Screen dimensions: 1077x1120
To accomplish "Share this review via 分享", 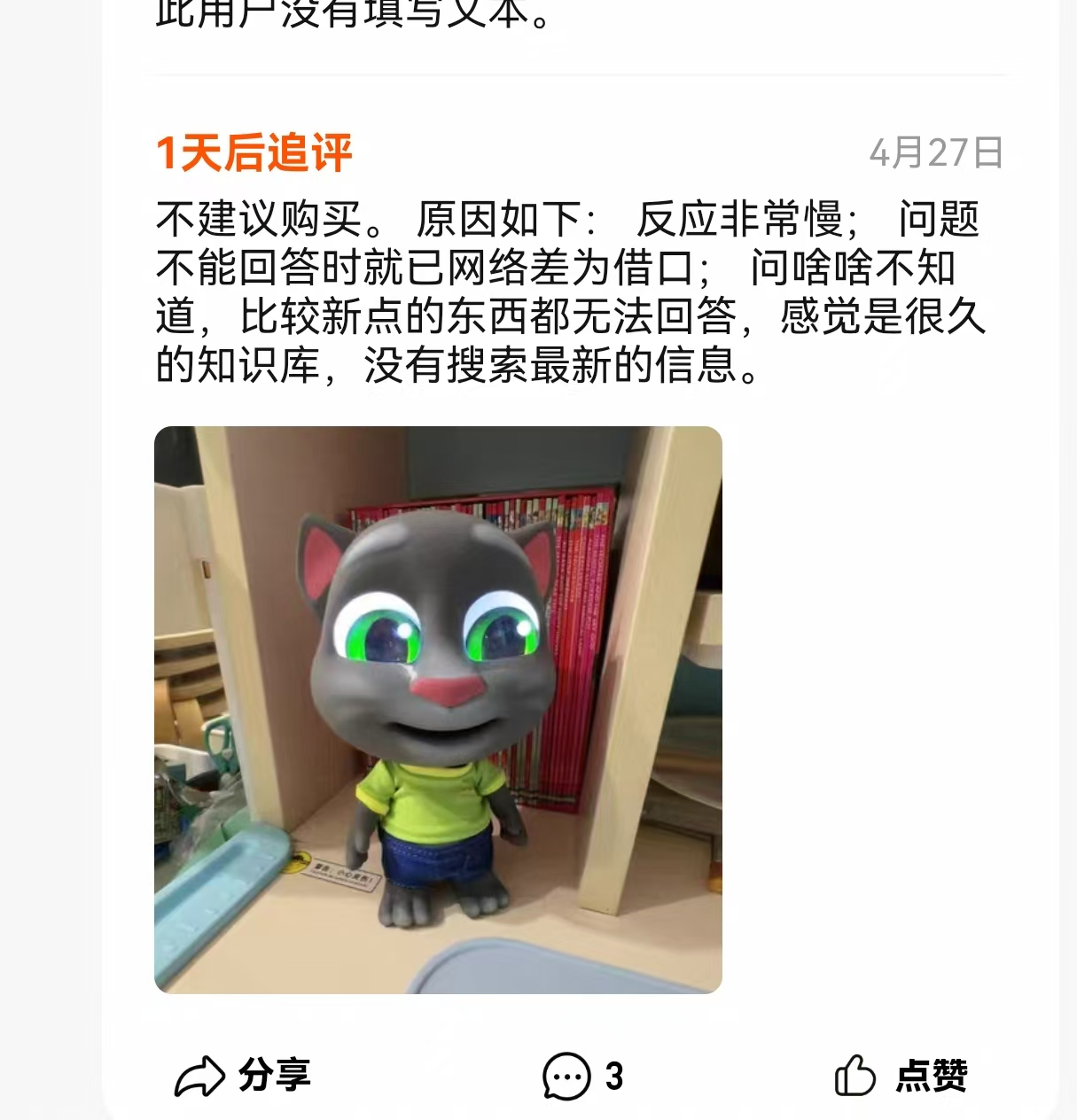I will click(x=243, y=1076).
